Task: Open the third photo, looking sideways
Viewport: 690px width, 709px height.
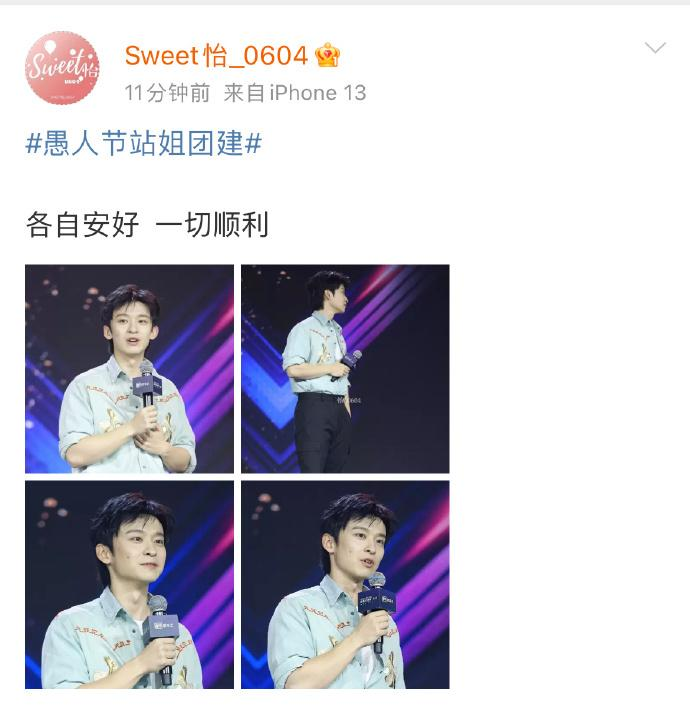Action: point(129,584)
